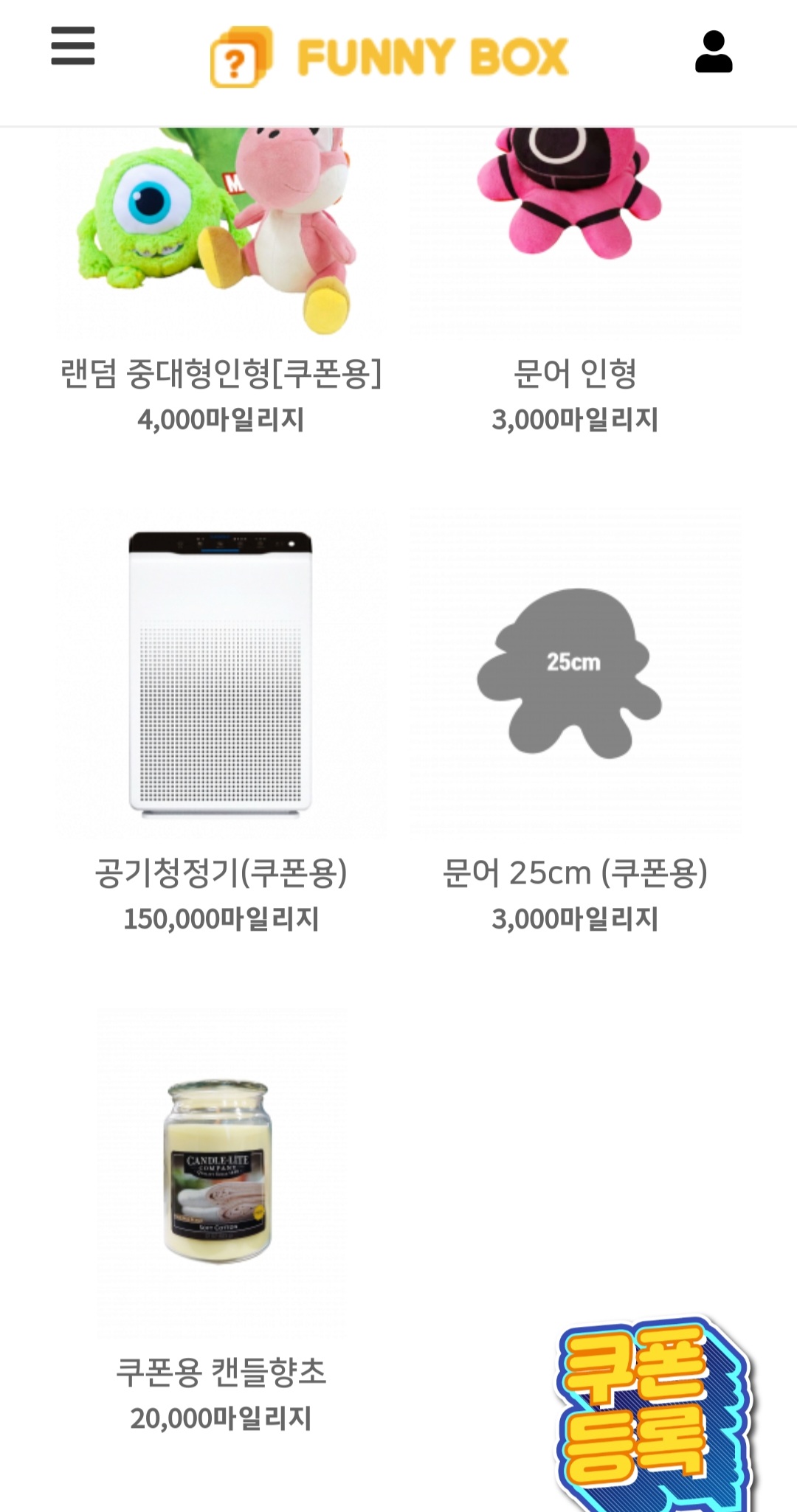Open the hamburger menu
The height and width of the screenshot is (1512, 797).
[x=72, y=46]
